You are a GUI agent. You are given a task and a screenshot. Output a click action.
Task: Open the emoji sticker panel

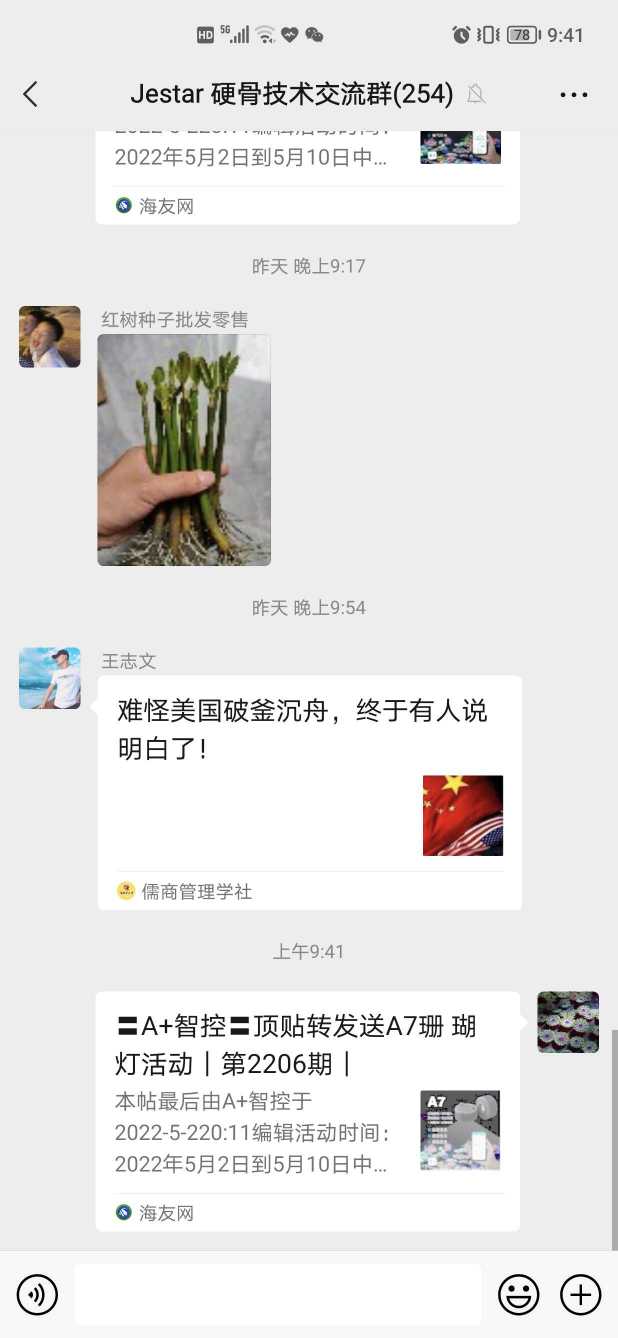[518, 1295]
